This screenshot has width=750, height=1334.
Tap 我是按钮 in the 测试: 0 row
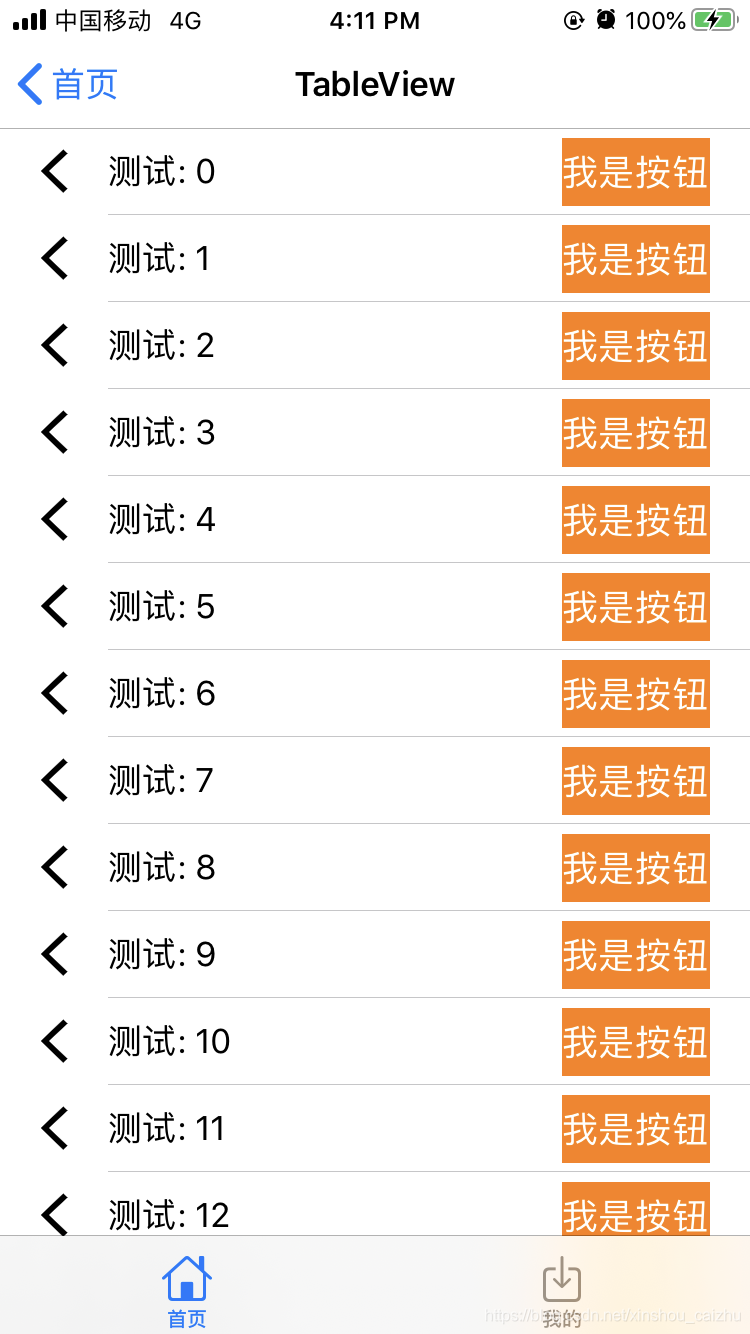pyautogui.click(x=635, y=172)
